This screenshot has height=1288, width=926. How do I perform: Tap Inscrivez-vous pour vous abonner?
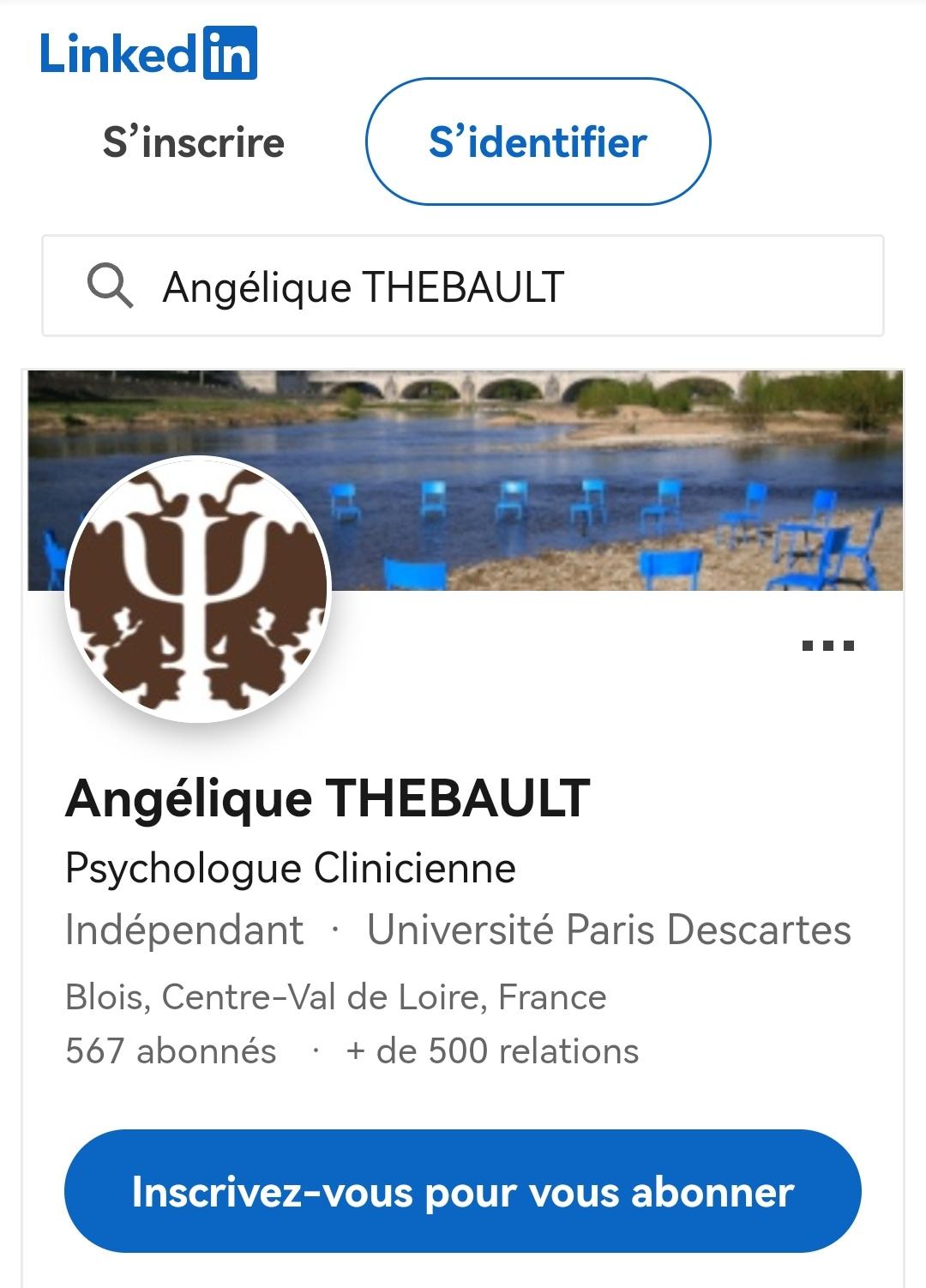point(463,1192)
